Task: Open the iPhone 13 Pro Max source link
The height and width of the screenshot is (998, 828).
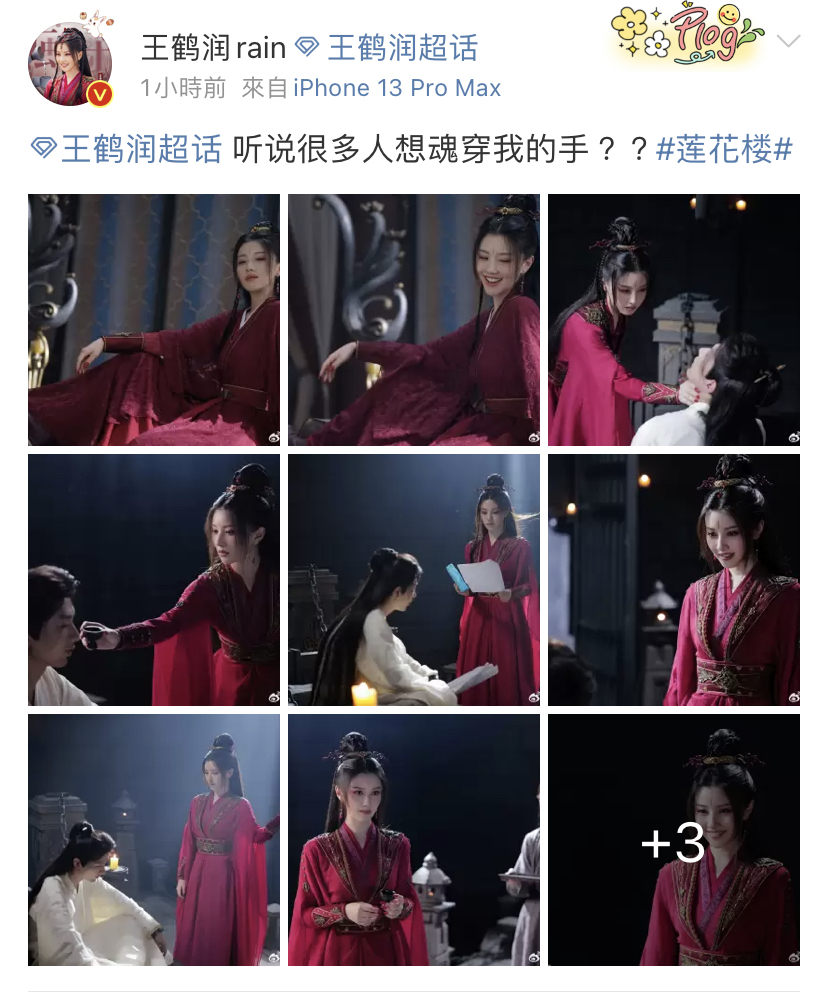Action: (397, 88)
